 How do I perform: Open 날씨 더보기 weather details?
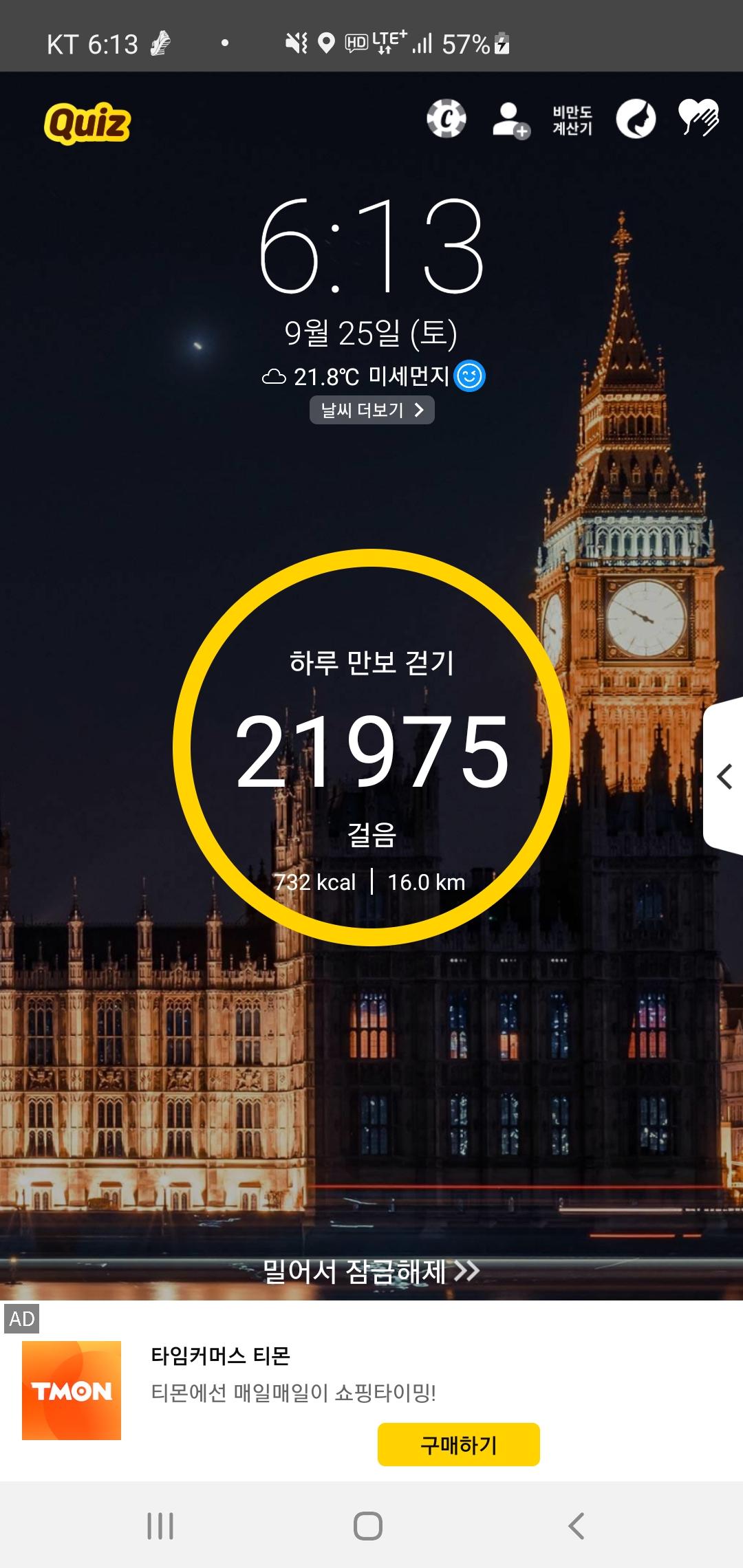click(371, 410)
